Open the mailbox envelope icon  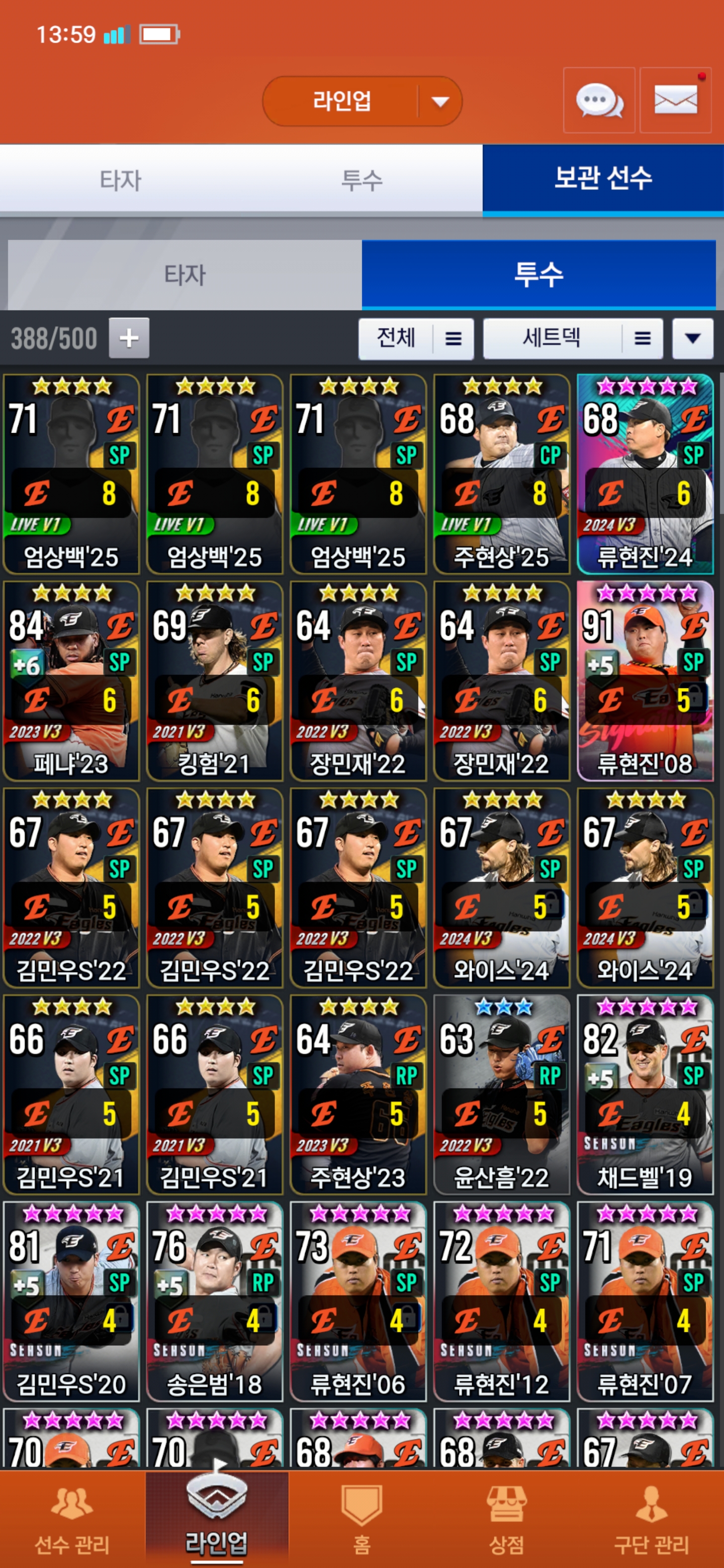[675, 101]
